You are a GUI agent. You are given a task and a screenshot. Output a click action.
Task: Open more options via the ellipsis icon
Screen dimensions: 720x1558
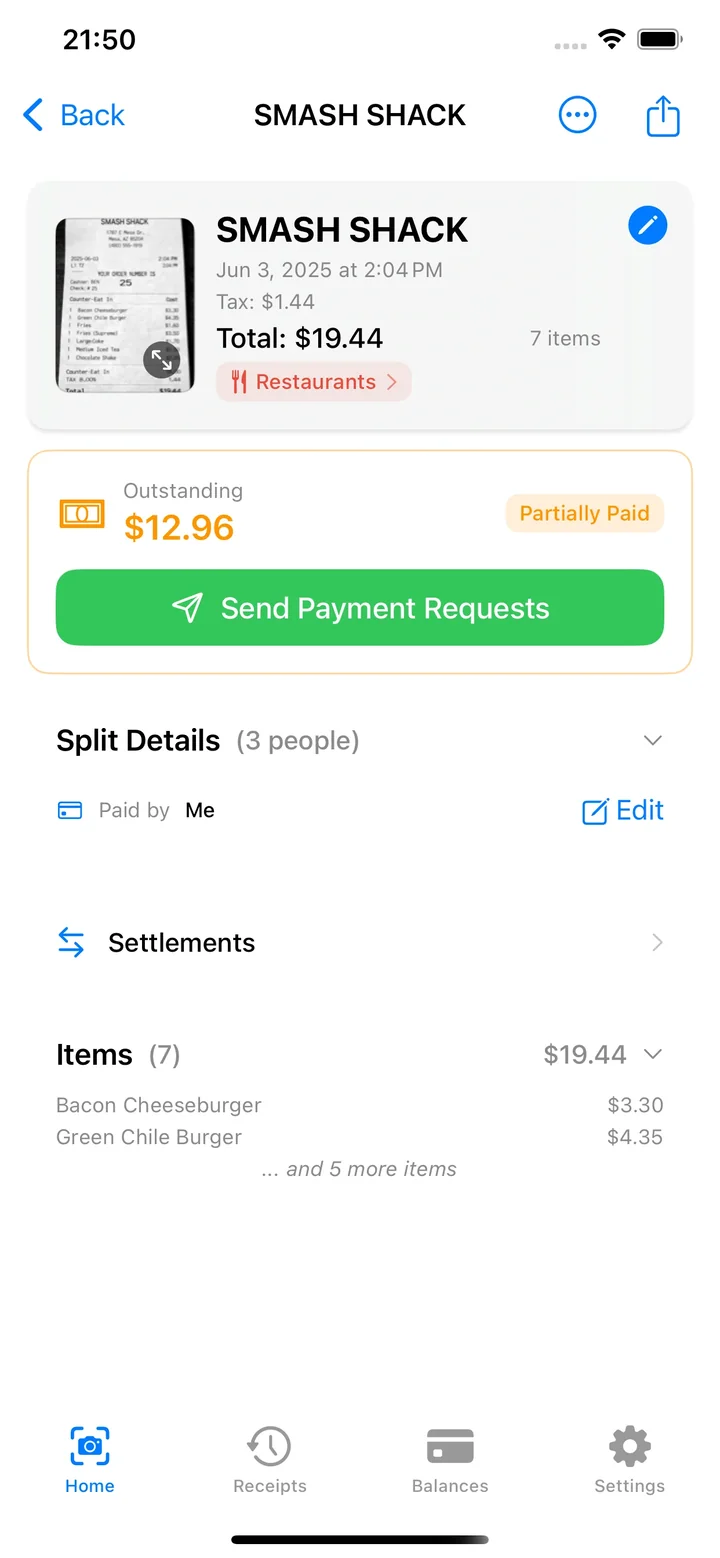pyautogui.click(x=577, y=114)
